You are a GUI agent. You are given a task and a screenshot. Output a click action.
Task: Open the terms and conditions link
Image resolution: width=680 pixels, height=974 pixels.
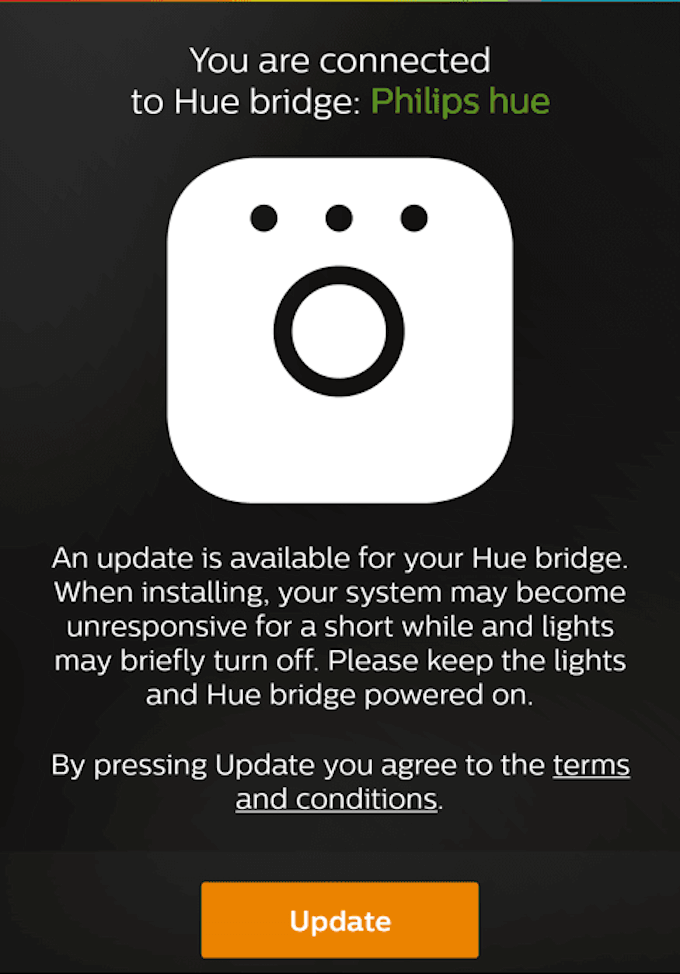(336, 799)
